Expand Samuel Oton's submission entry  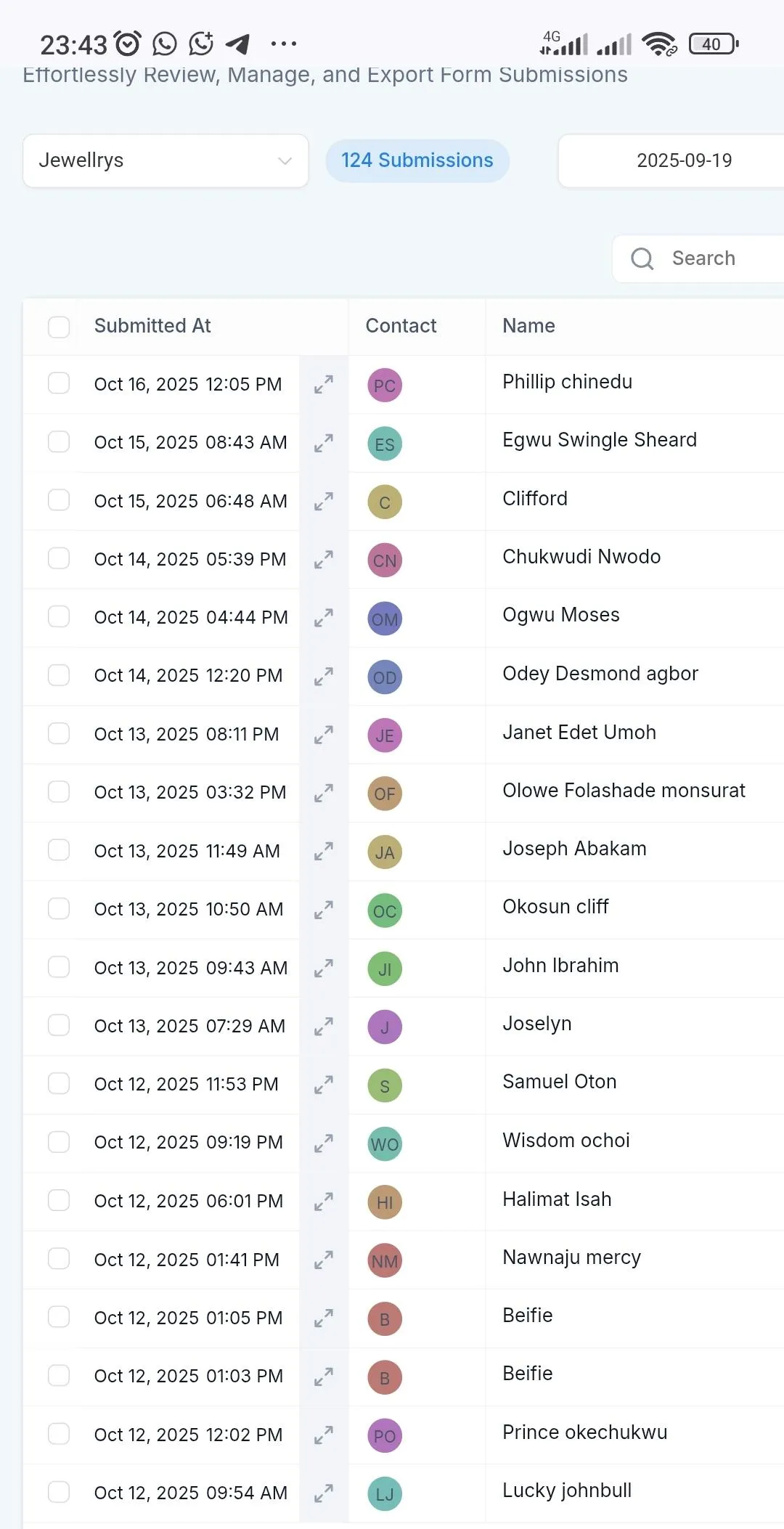[324, 1085]
